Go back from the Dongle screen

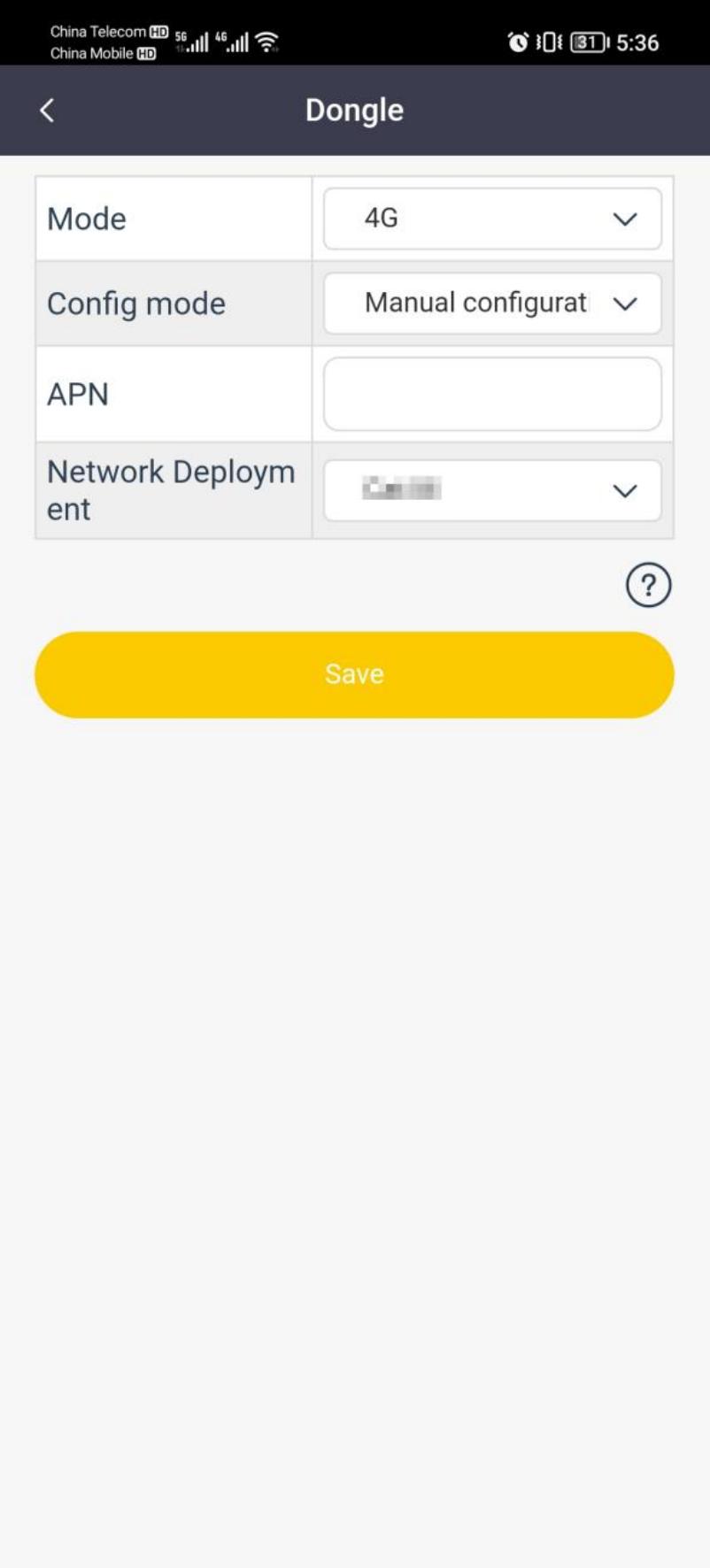[x=47, y=111]
